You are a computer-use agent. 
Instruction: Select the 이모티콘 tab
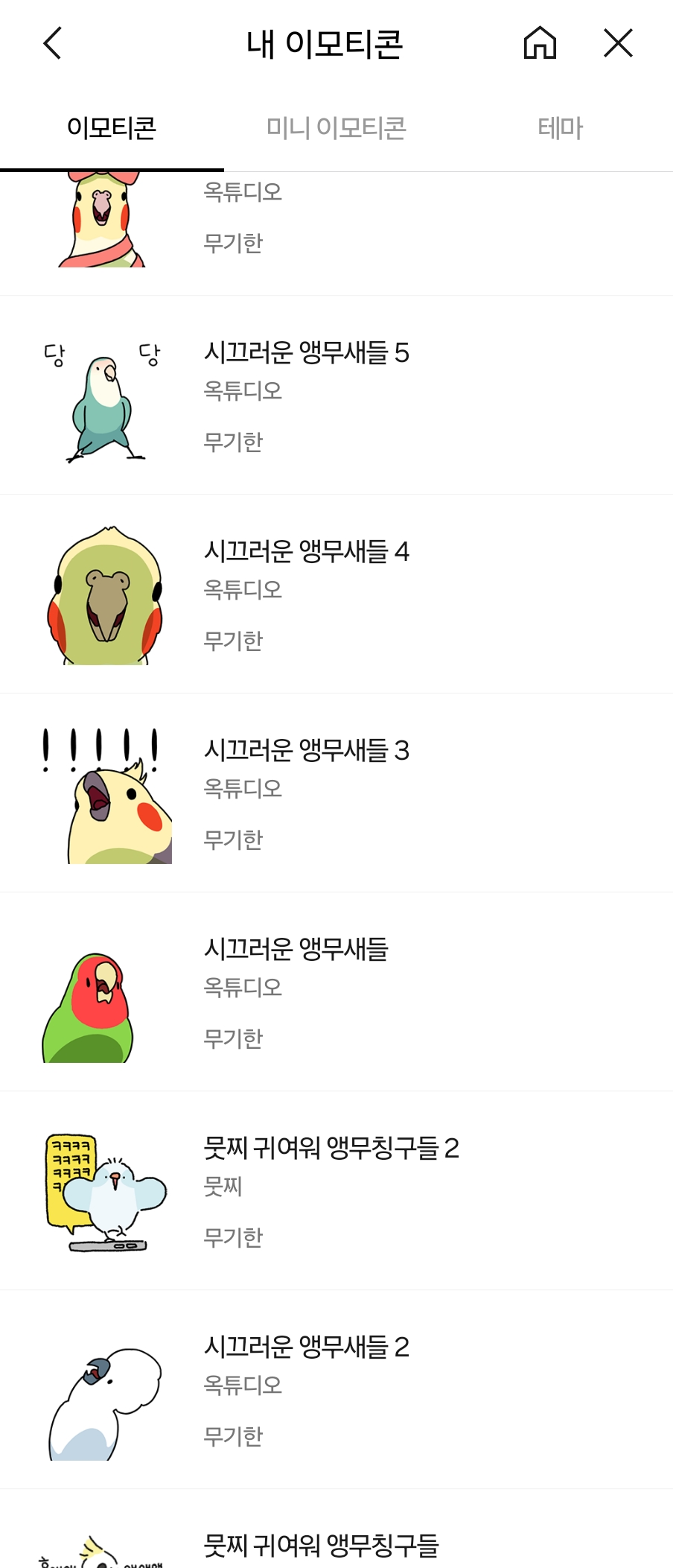coord(112,128)
